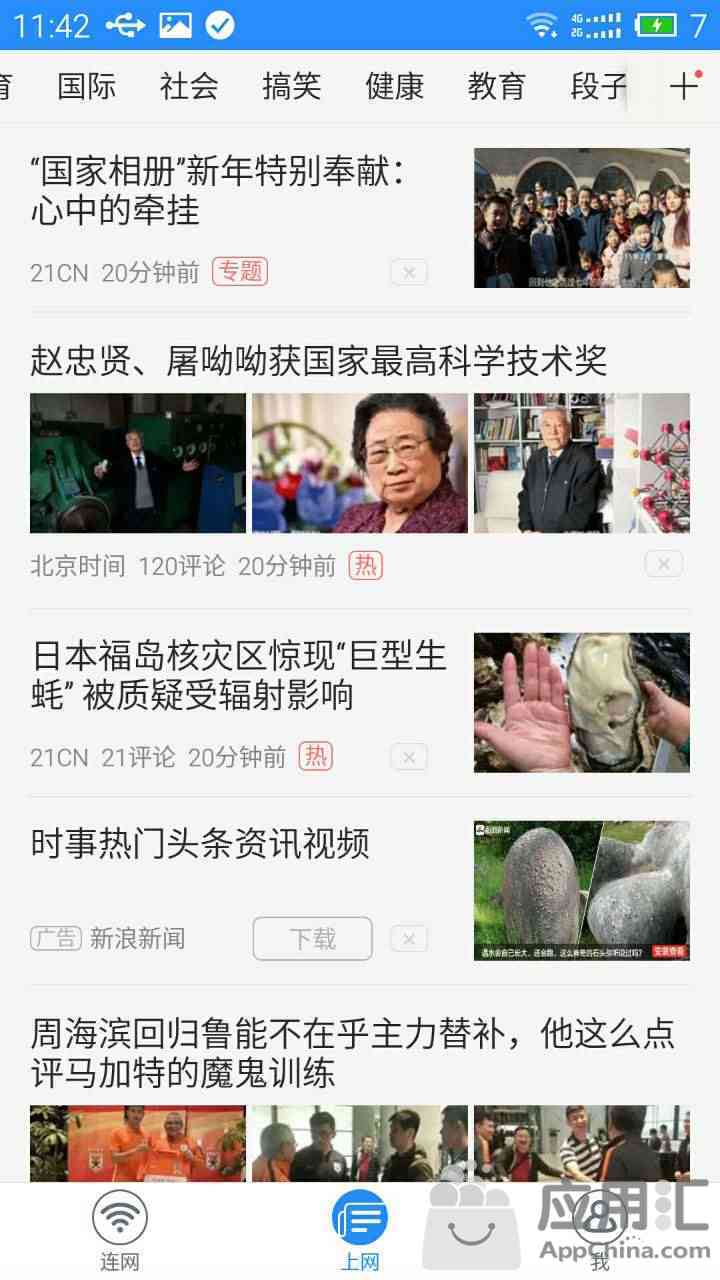The height and width of the screenshot is (1280, 720).
Task: Dismiss the 日本福岛 巨型生蚝 news item
Action: (x=408, y=757)
